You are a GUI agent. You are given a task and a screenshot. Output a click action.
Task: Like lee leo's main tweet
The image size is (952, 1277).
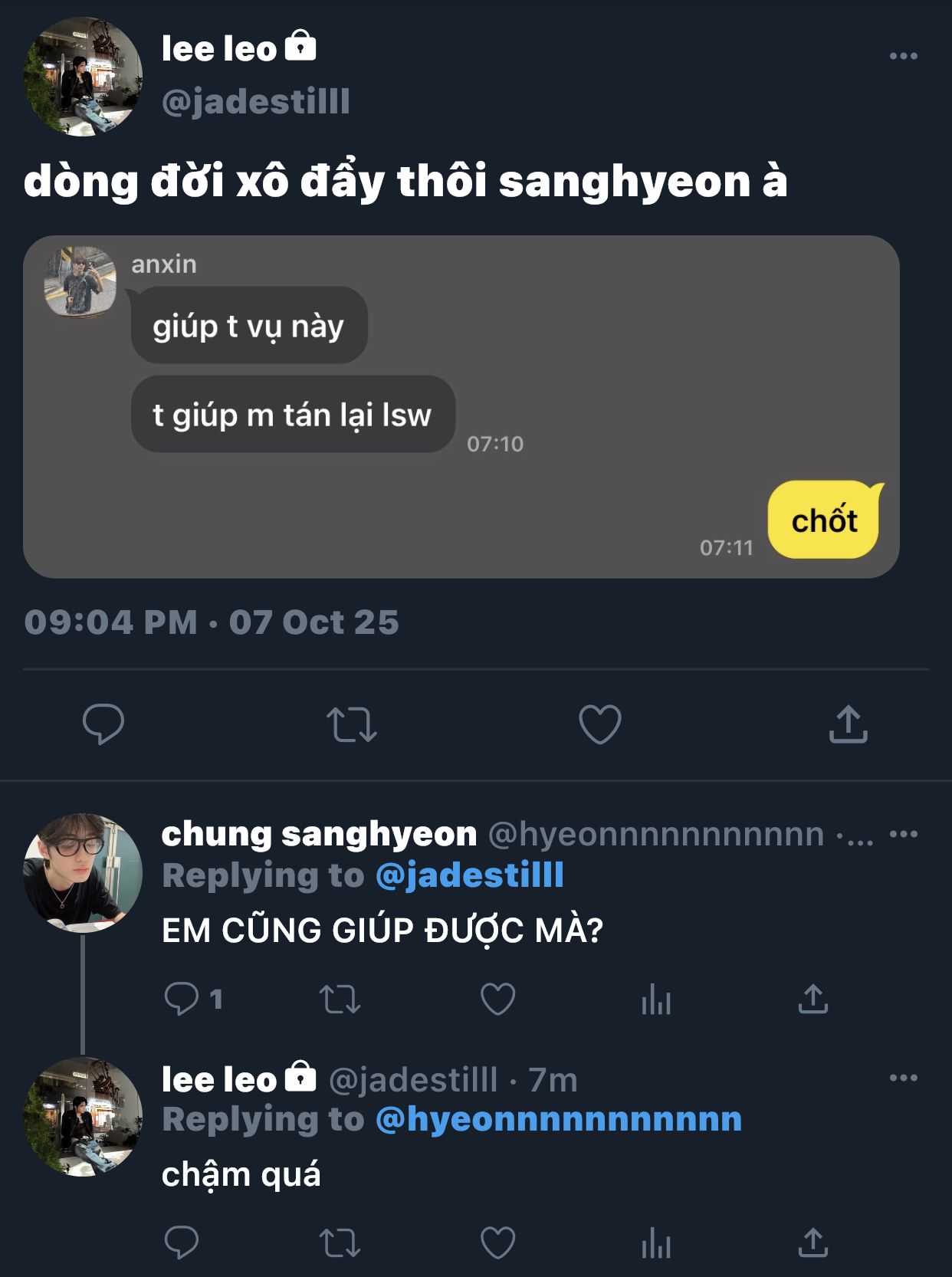599,724
